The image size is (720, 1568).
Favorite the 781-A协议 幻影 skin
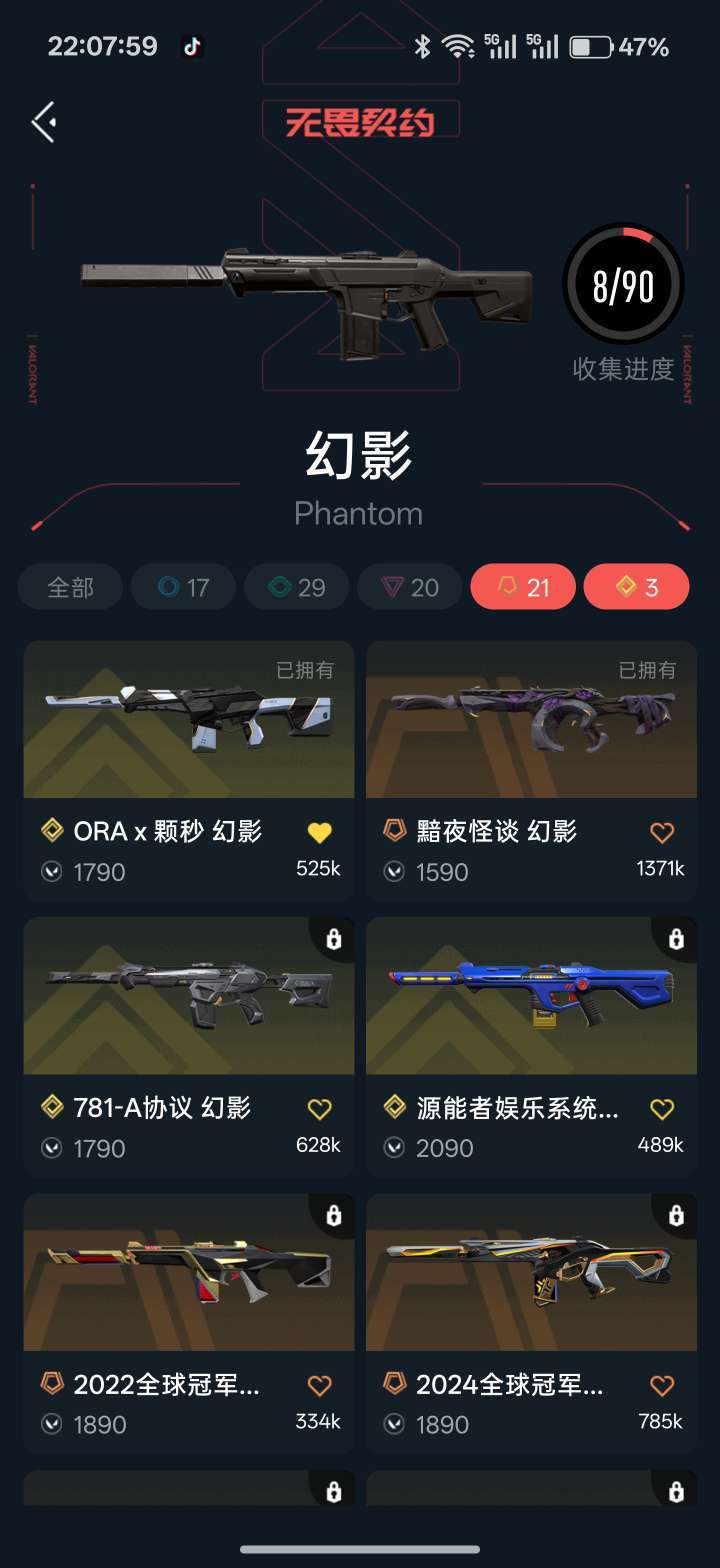point(319,1108)
